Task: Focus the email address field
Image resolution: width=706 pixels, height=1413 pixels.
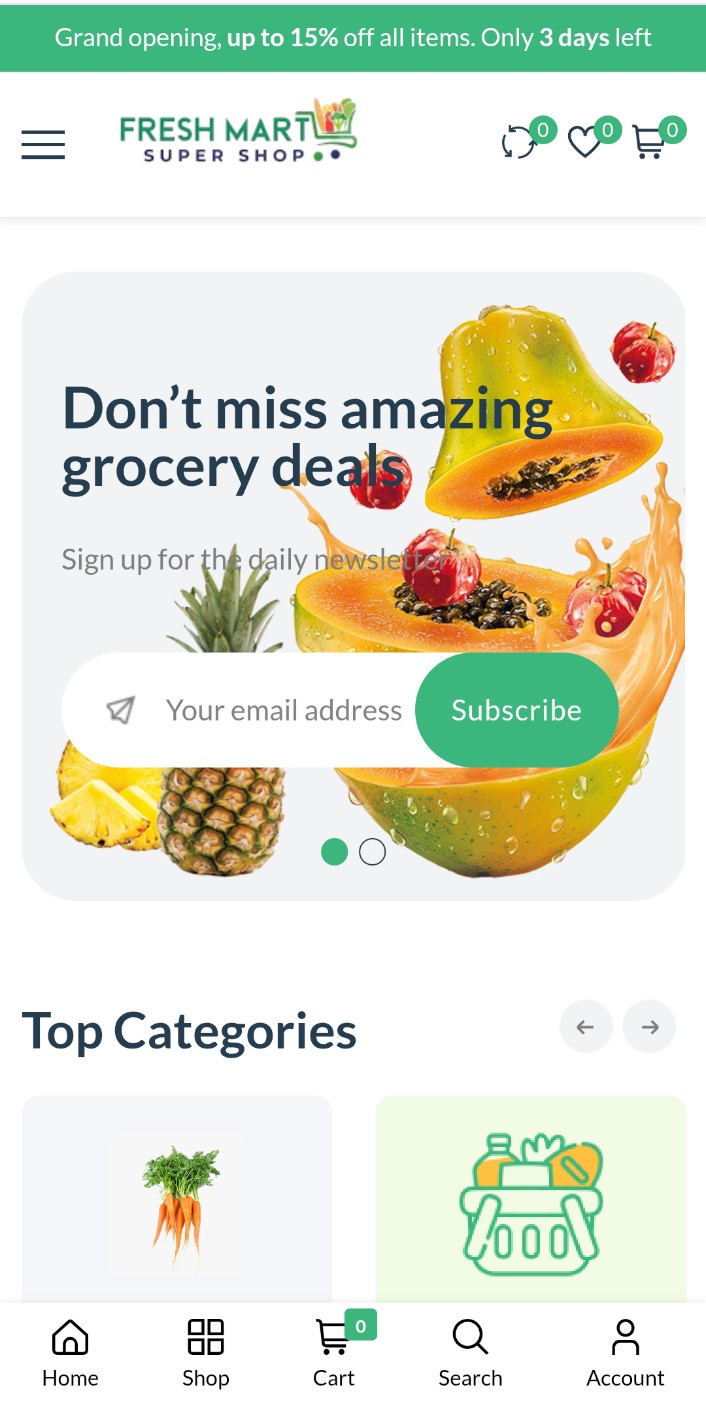Action: 283,710
